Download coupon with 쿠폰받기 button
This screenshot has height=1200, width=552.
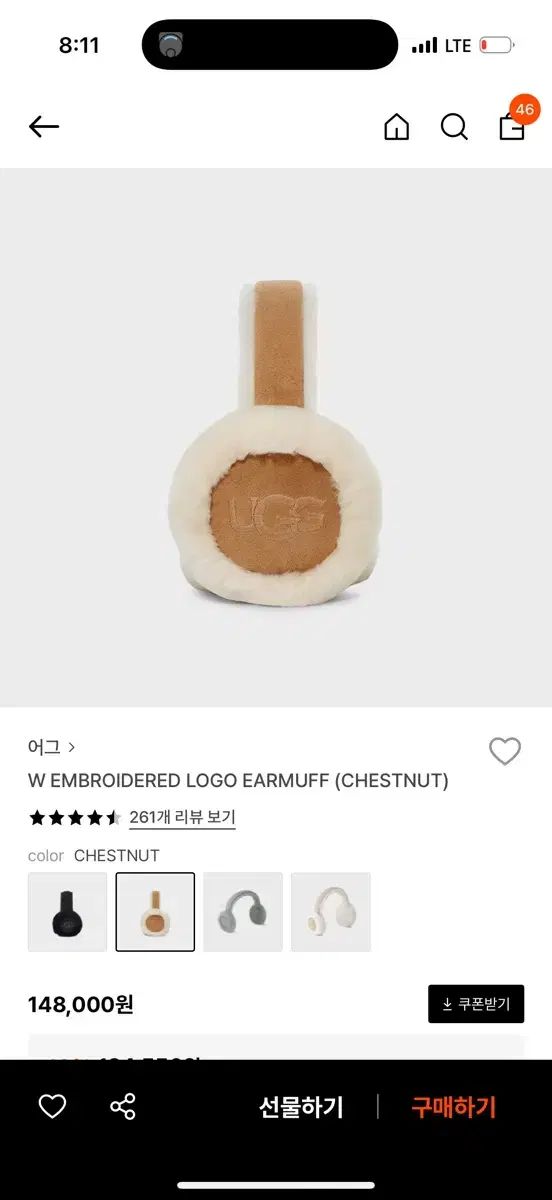(x=476, y=1004)
